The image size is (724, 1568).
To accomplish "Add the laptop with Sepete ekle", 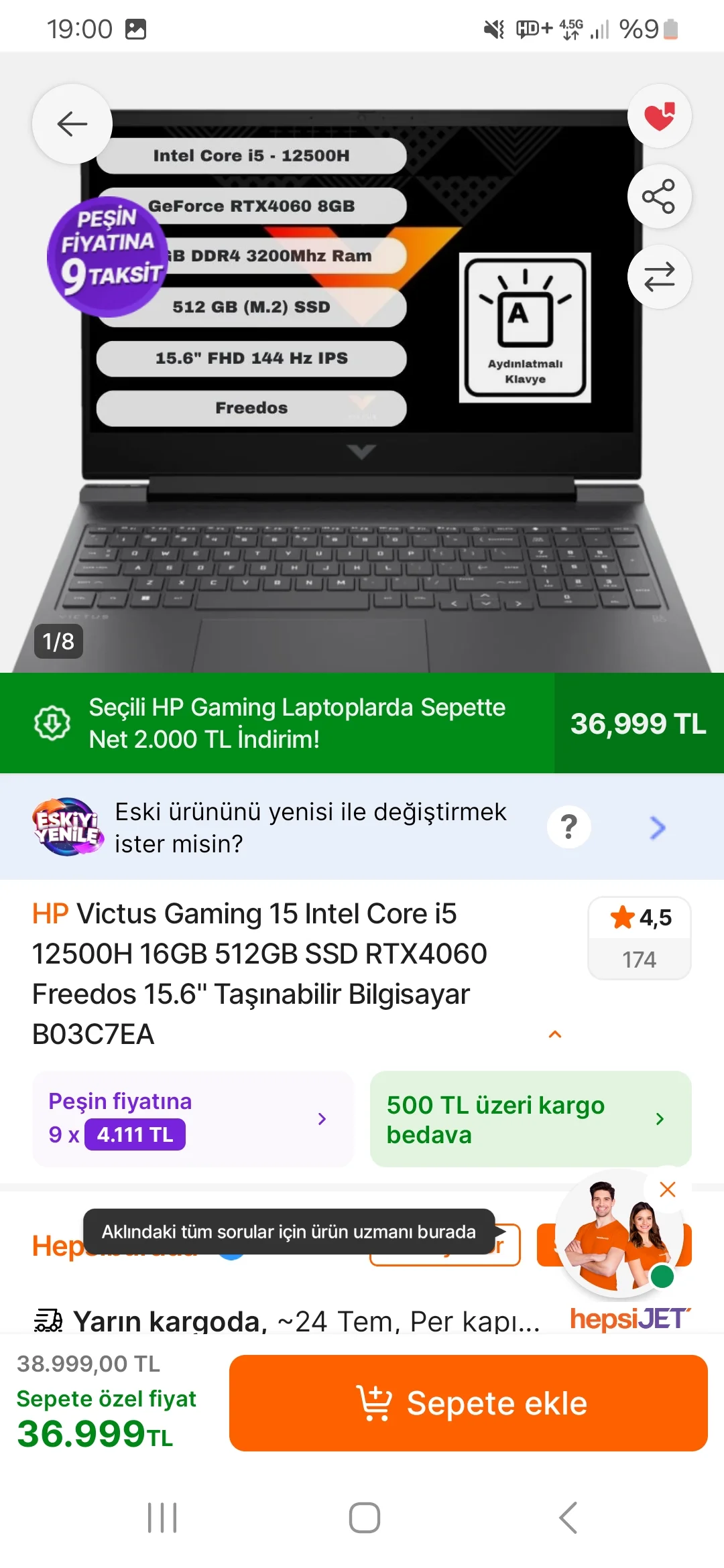I will pyautogui.click(x=468, y=1402).
